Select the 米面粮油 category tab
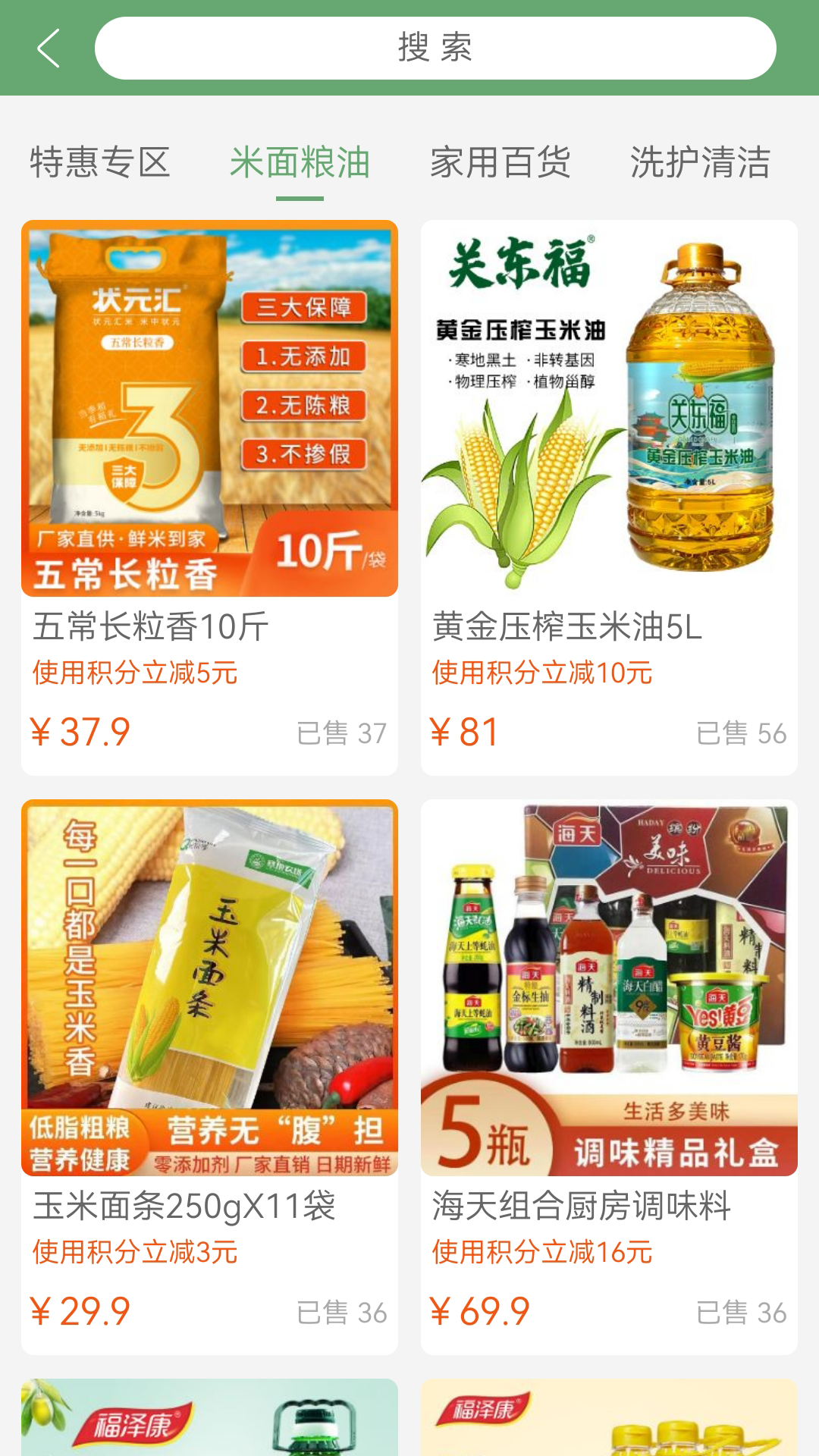 (x=300, y=161)
